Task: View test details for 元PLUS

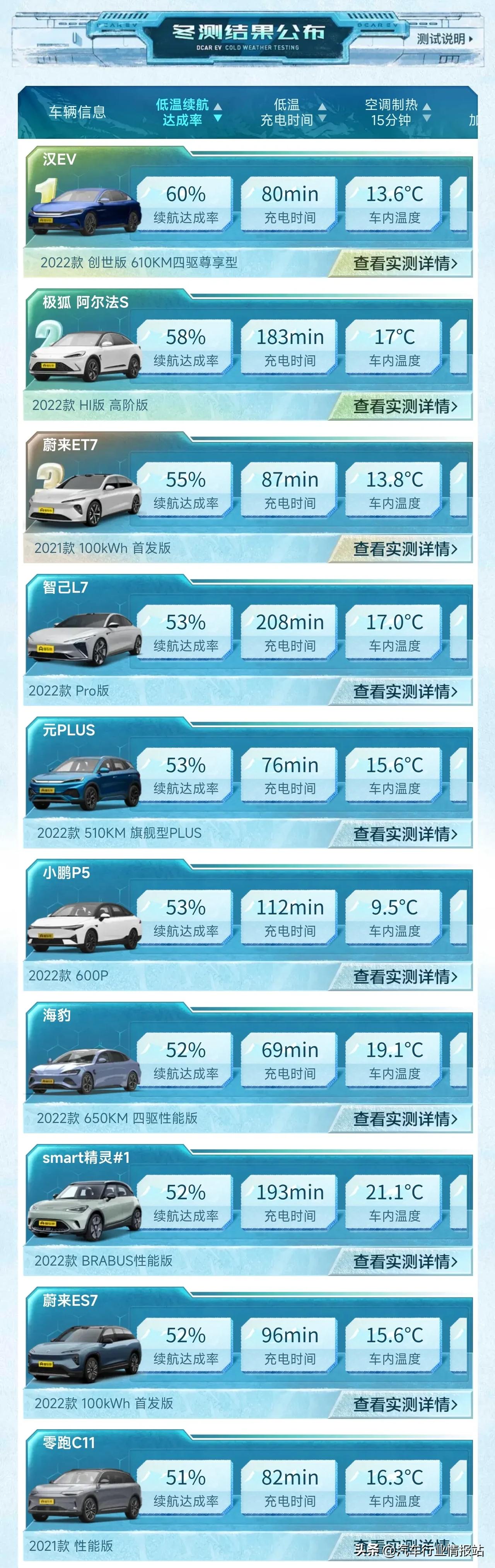Action: tap(404, 834)
